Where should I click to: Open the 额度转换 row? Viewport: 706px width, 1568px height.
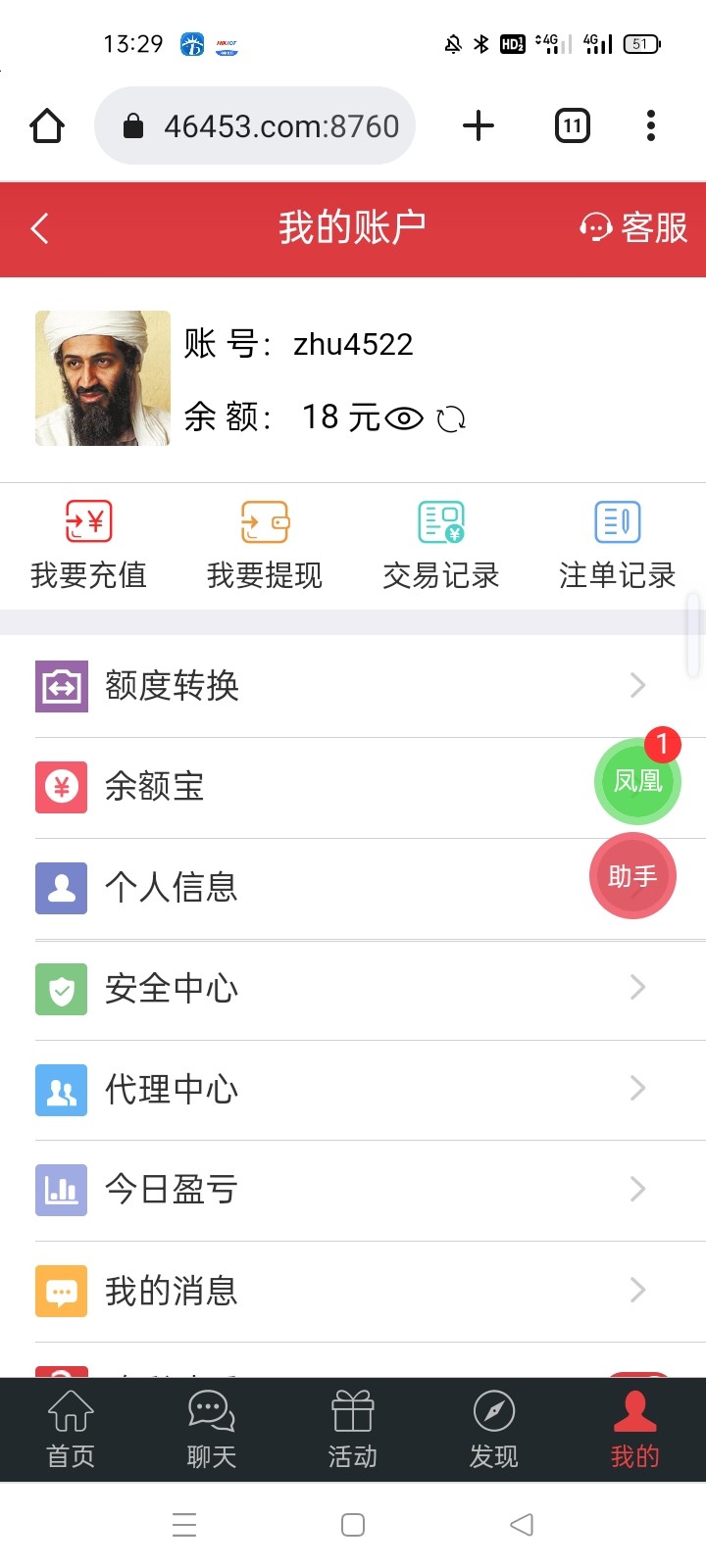click(x=353, y=686)
